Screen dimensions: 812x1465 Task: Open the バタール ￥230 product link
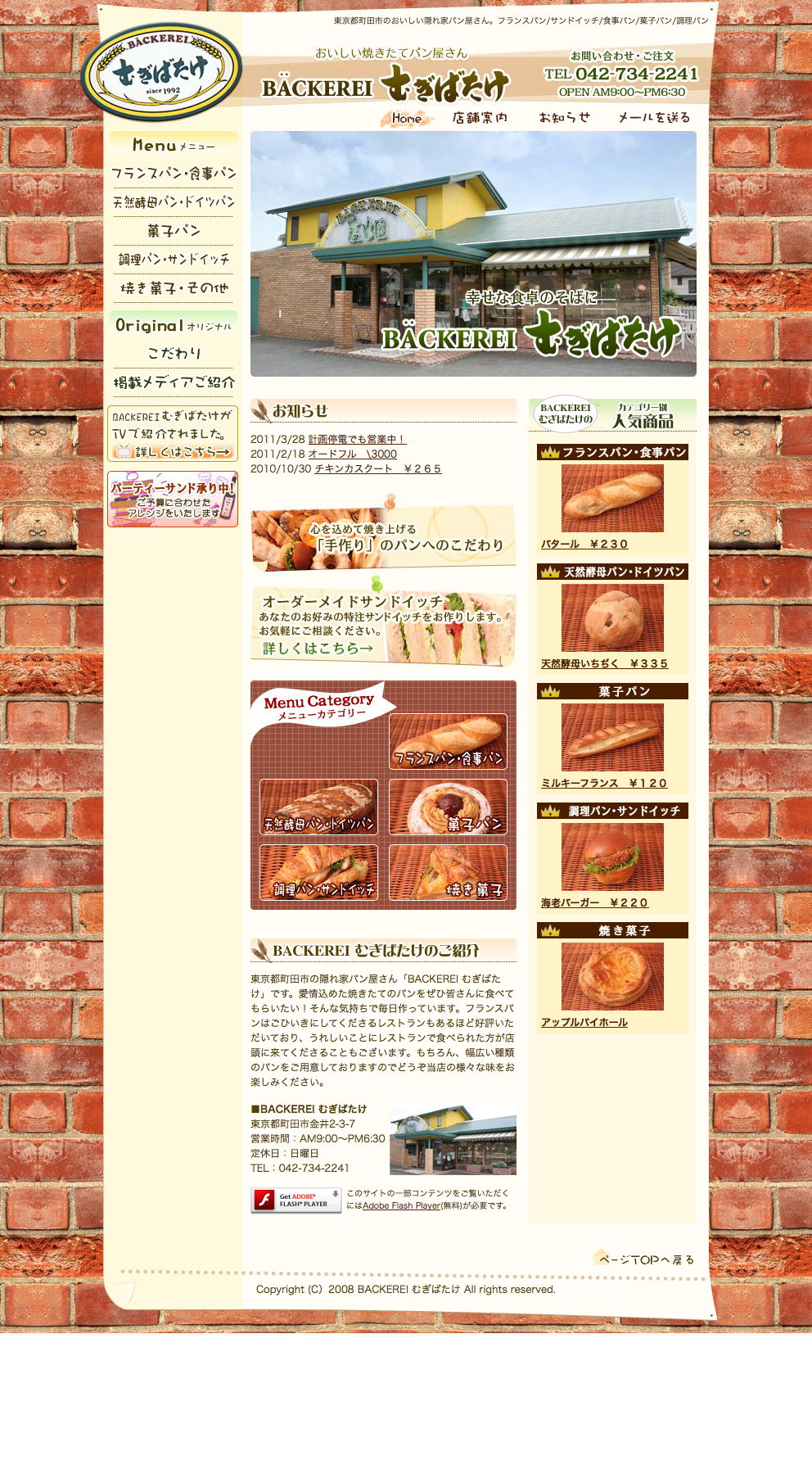point(584,545)
